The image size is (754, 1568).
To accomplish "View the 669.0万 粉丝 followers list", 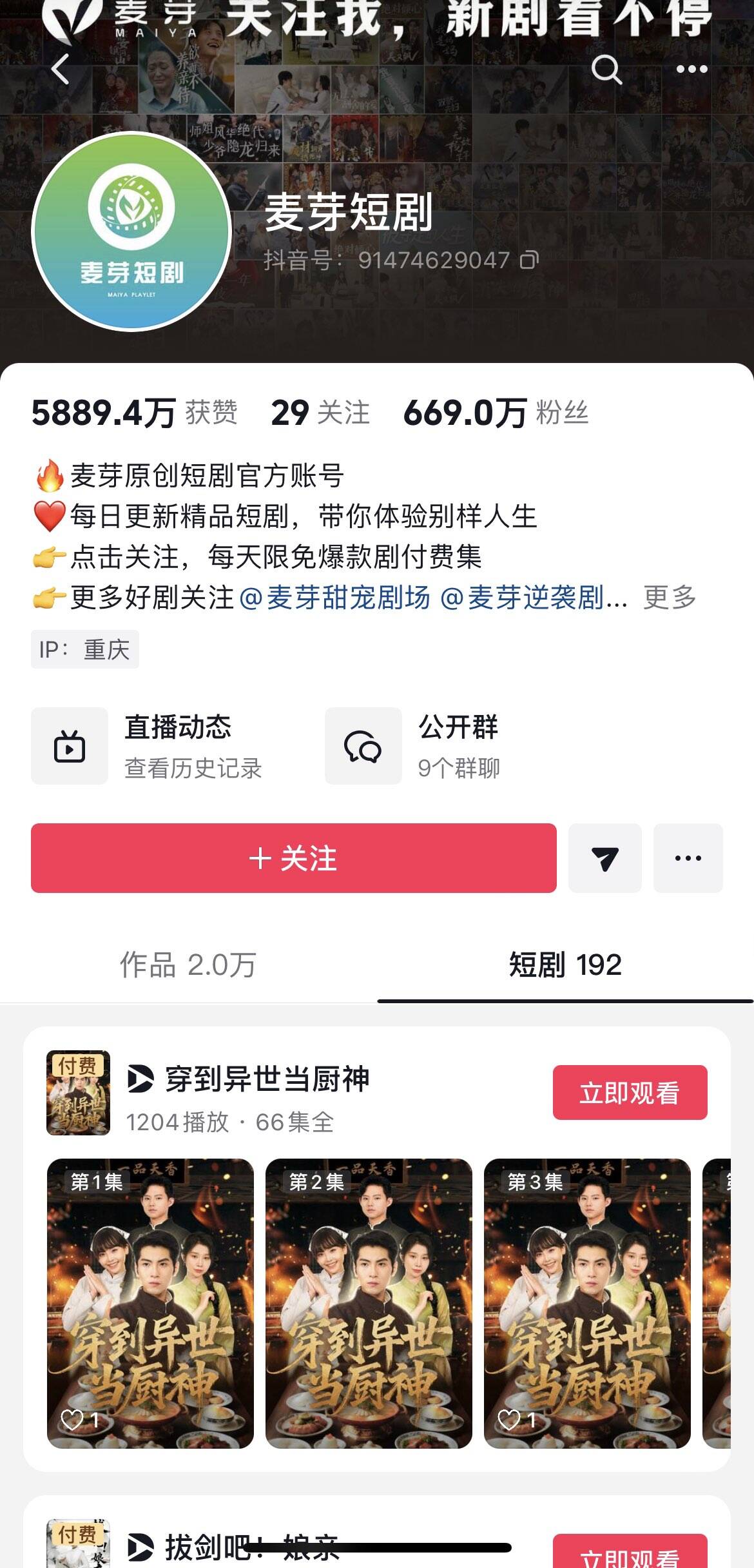I will [496, 413].
